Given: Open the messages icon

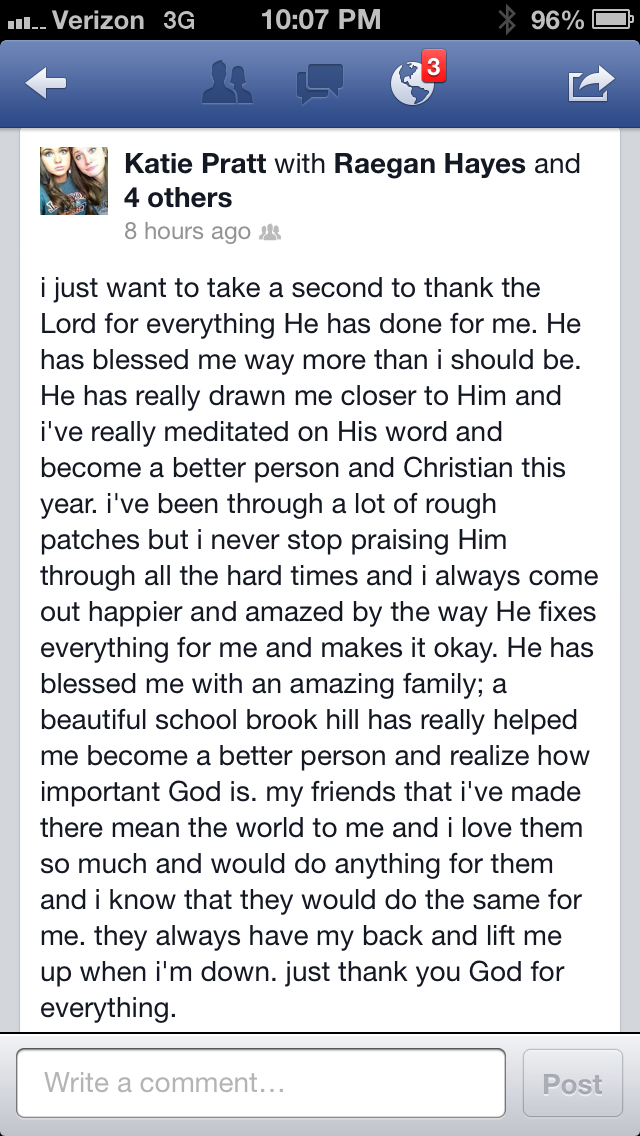Looking at the screenshot, I should point(319,84).
